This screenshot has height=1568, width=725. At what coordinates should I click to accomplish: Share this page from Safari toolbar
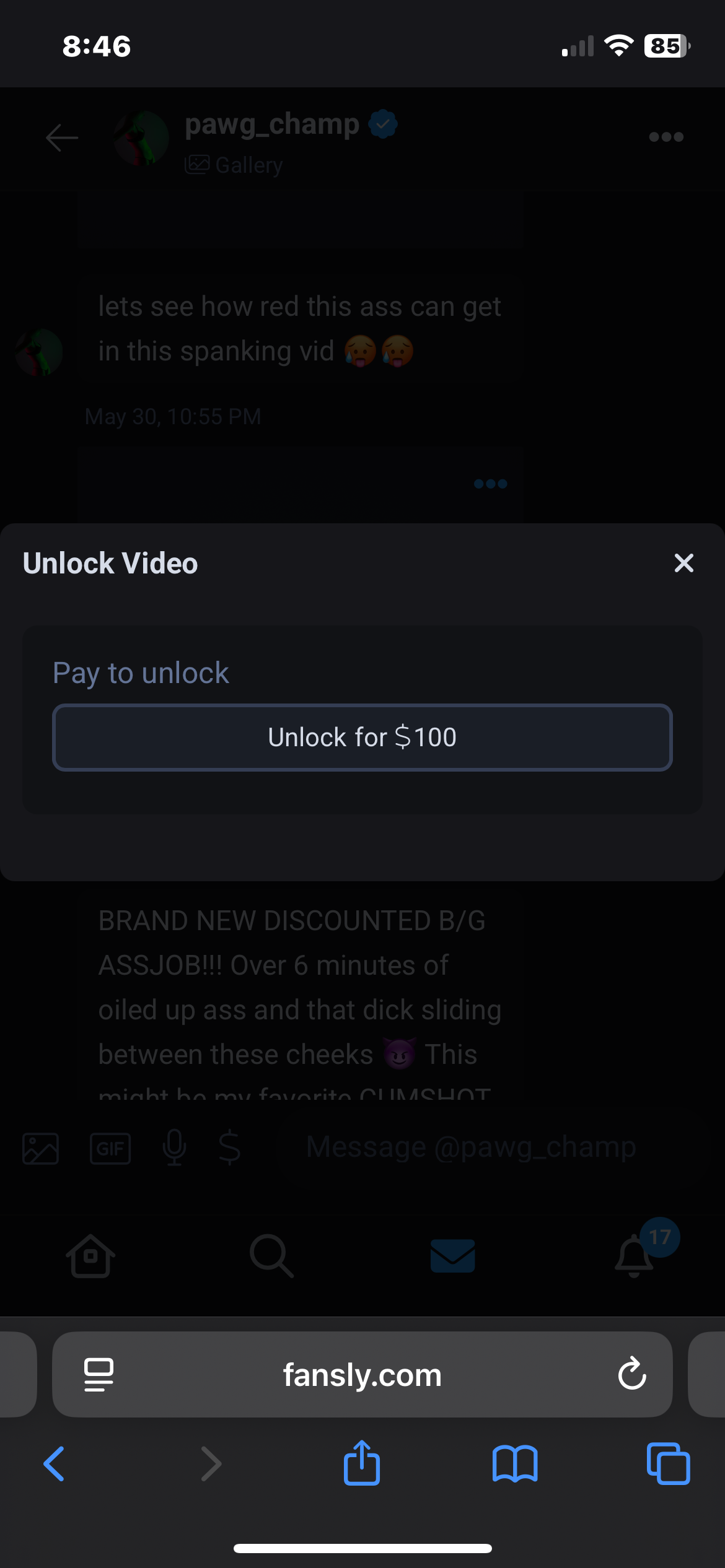coord(362,1463)
